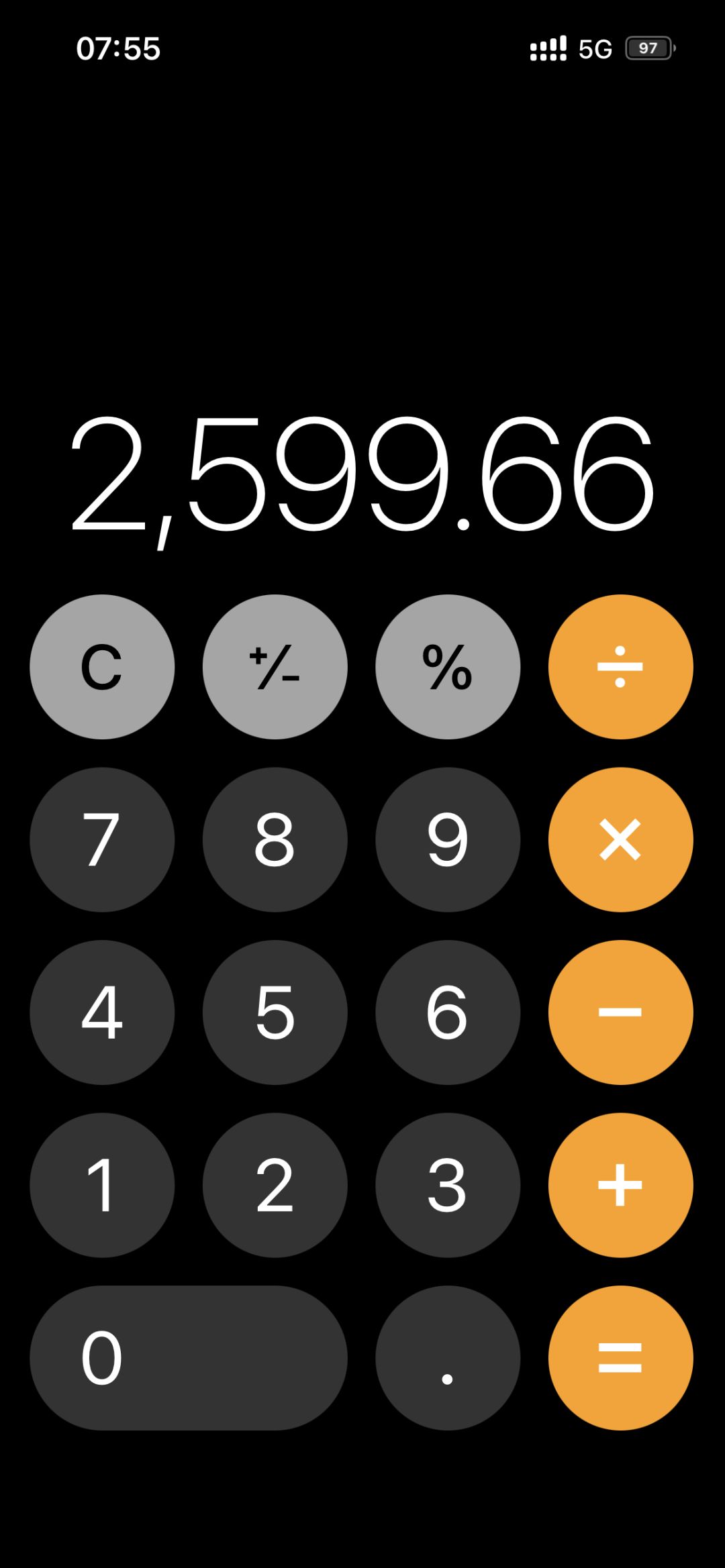
Task: Clear the display with the C key
Action: pyautogui.click(x=102, y=667)
